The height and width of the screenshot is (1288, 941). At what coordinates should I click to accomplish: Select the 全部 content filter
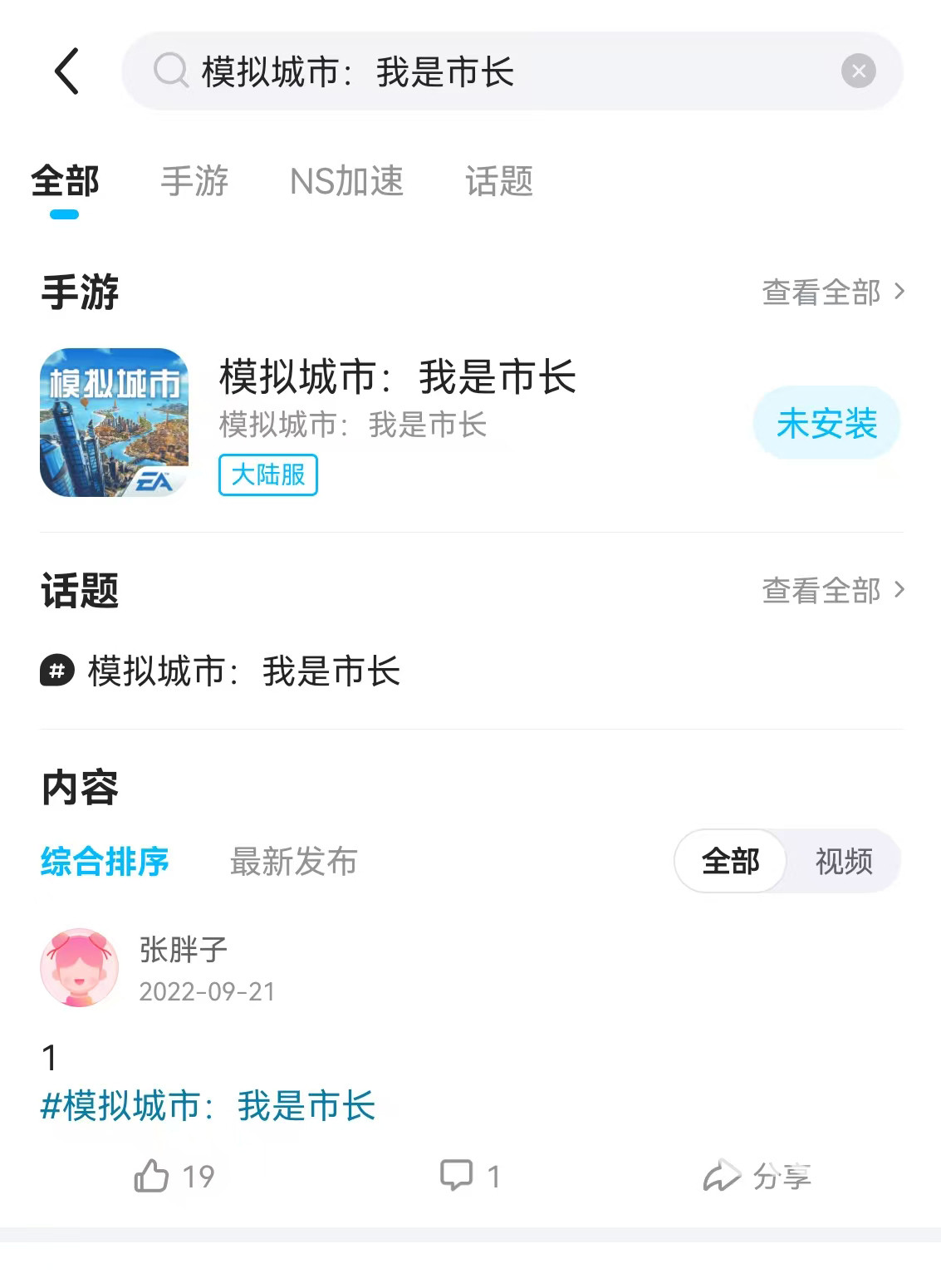730,862
